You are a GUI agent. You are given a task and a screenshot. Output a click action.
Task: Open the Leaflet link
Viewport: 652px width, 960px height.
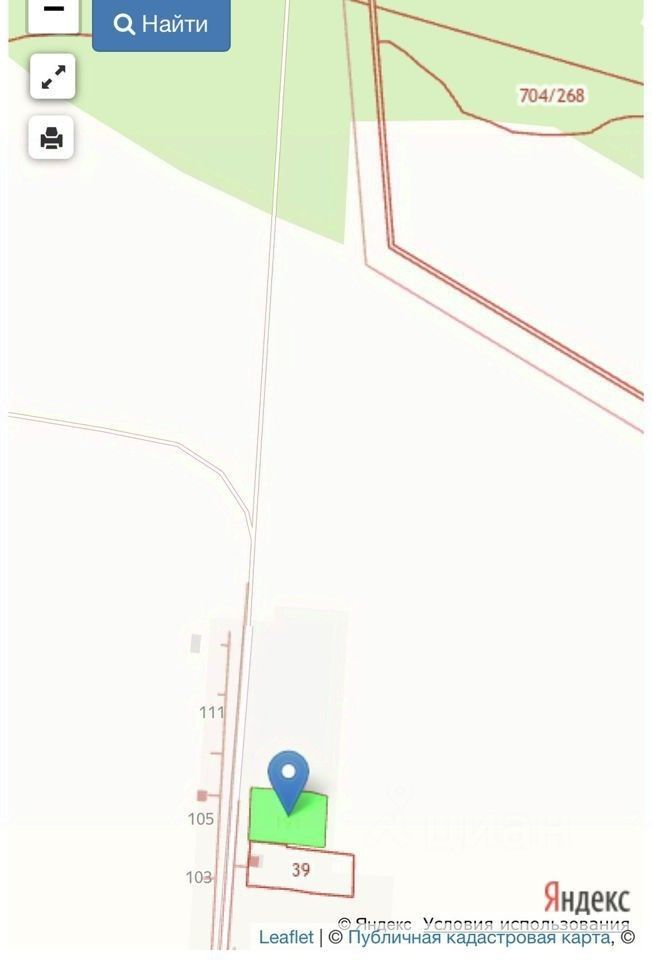tap(286, 937)
